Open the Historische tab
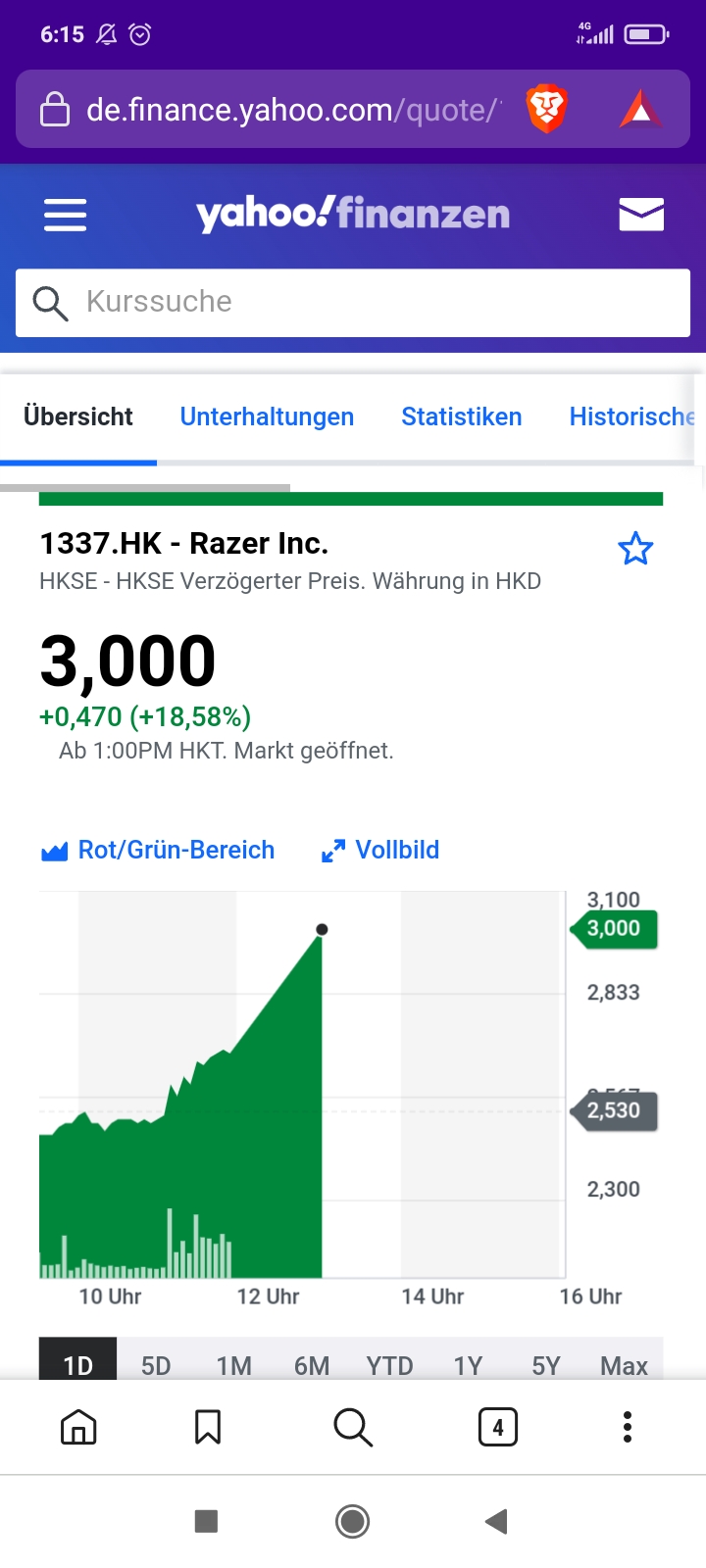706x1568 pixels. tap(631, 416)
